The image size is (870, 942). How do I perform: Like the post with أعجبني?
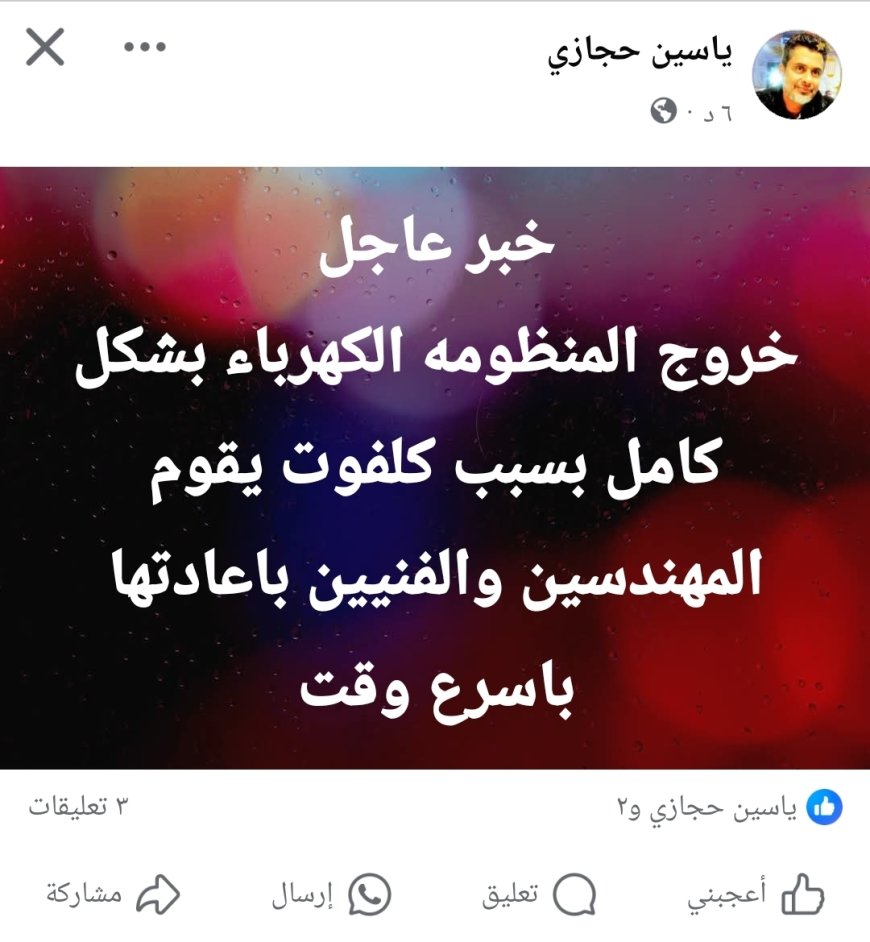757,895
